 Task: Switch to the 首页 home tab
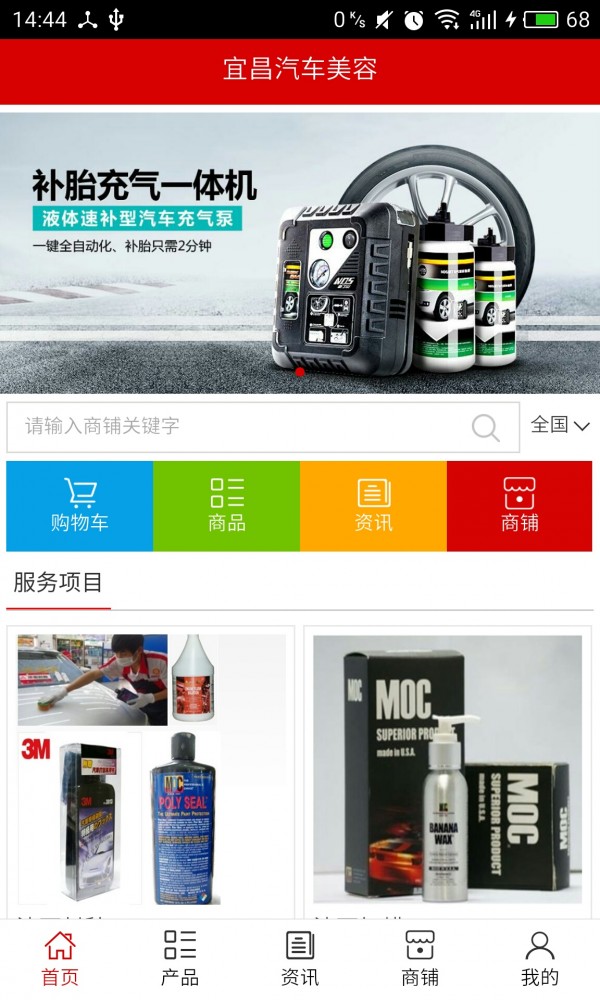60,959
